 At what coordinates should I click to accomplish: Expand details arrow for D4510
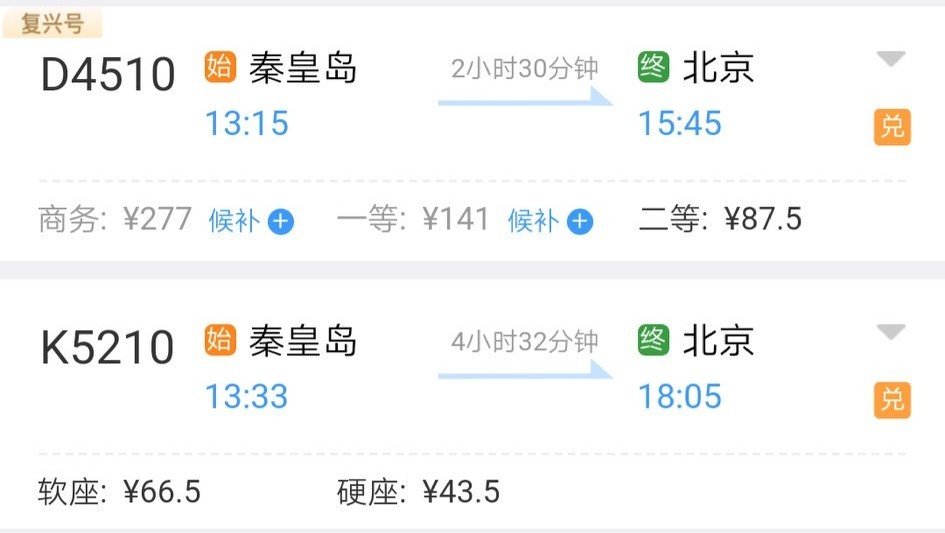point(890,59)
